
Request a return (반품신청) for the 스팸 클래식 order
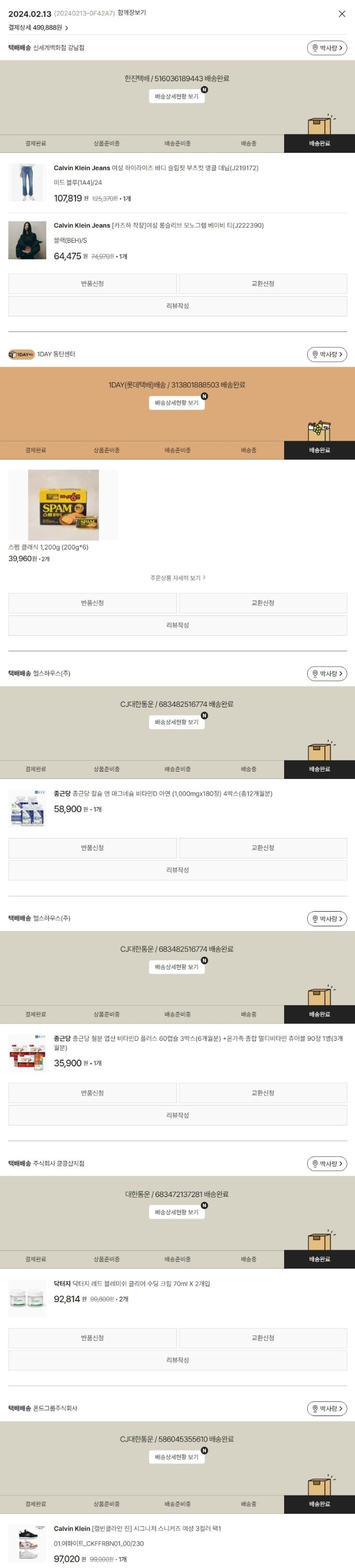[x=93, y=603]
